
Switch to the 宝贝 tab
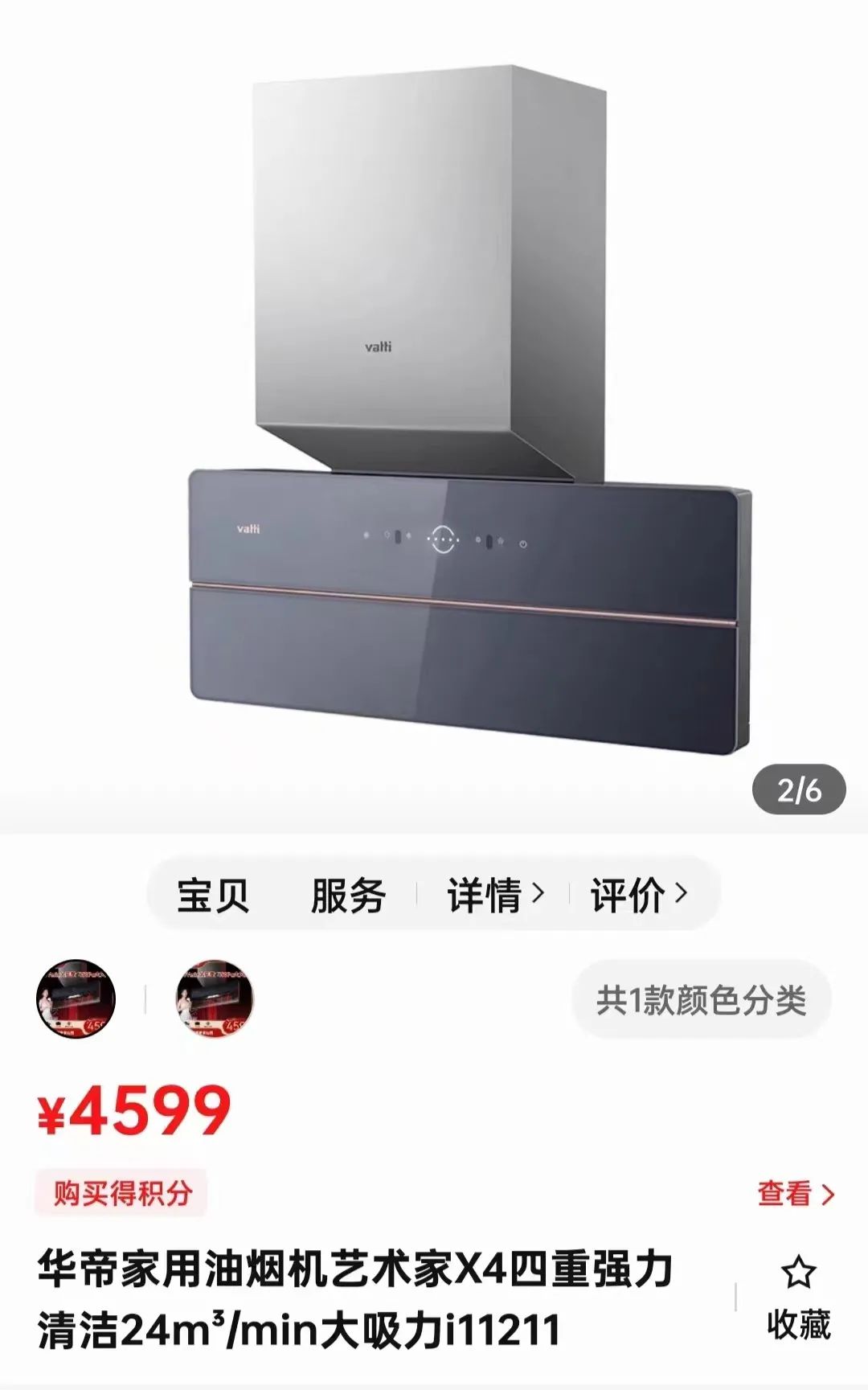213,895
